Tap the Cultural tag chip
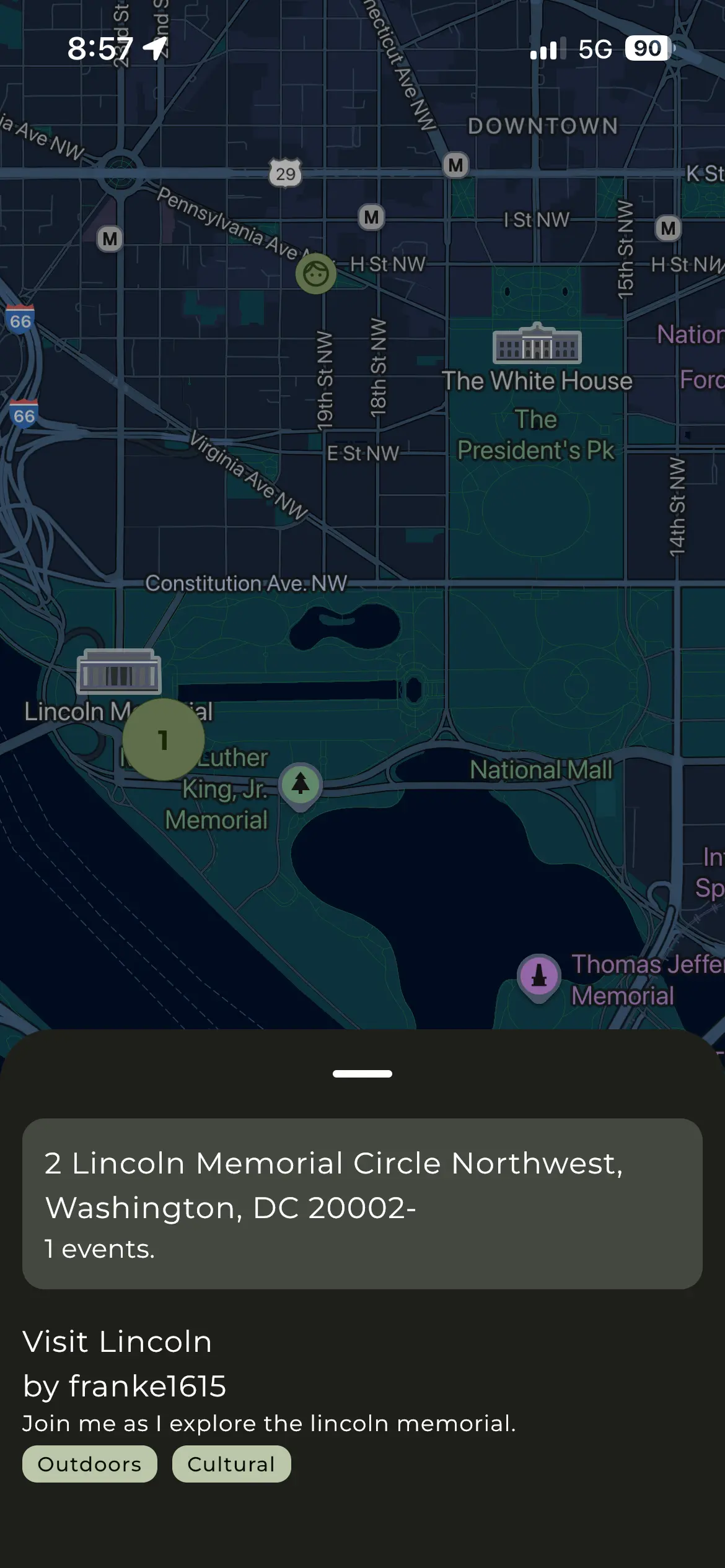Image resolution: width=725 pixels, height=1568 pixels. (x=231, y=1464)
